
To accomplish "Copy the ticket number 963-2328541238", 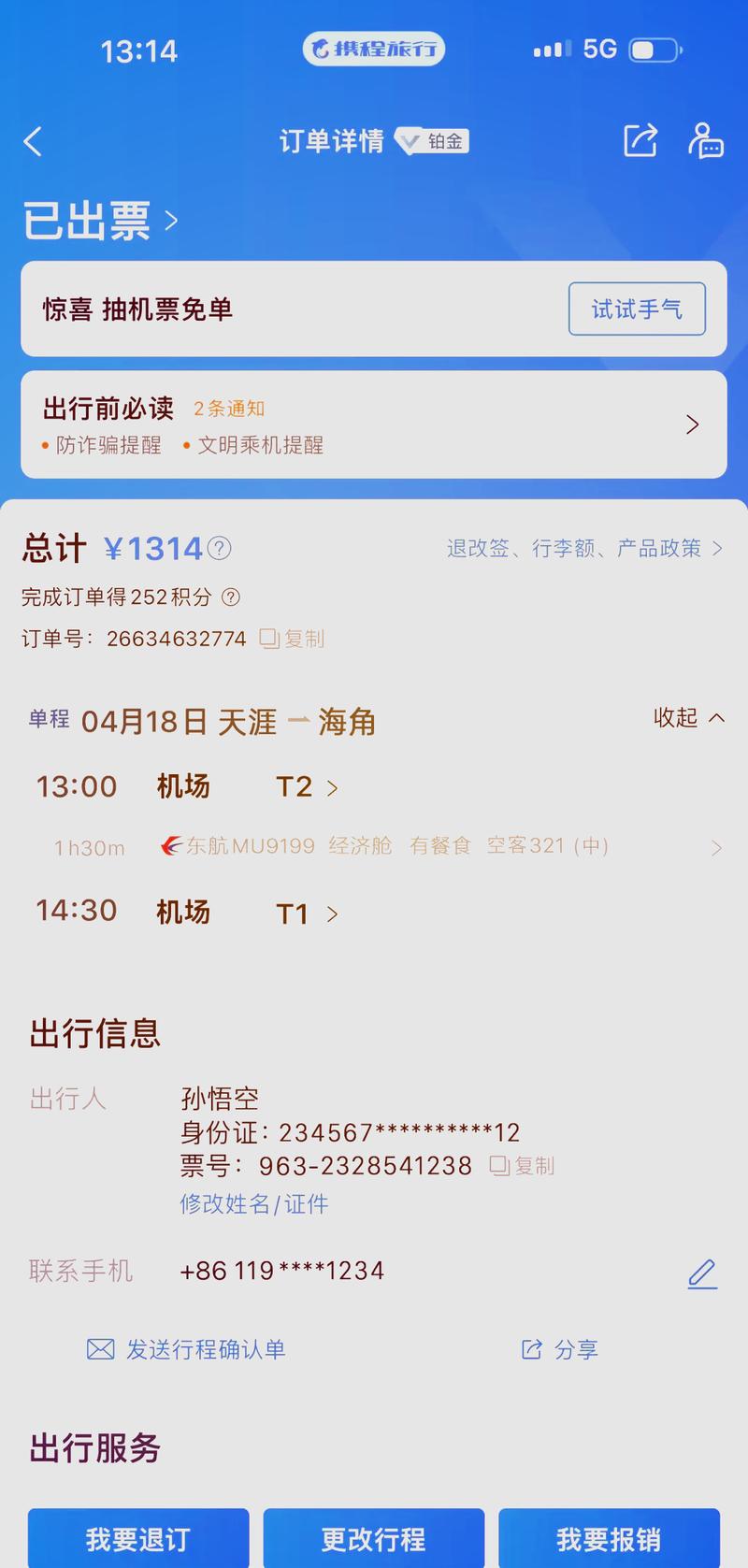I will [522, 1166].
